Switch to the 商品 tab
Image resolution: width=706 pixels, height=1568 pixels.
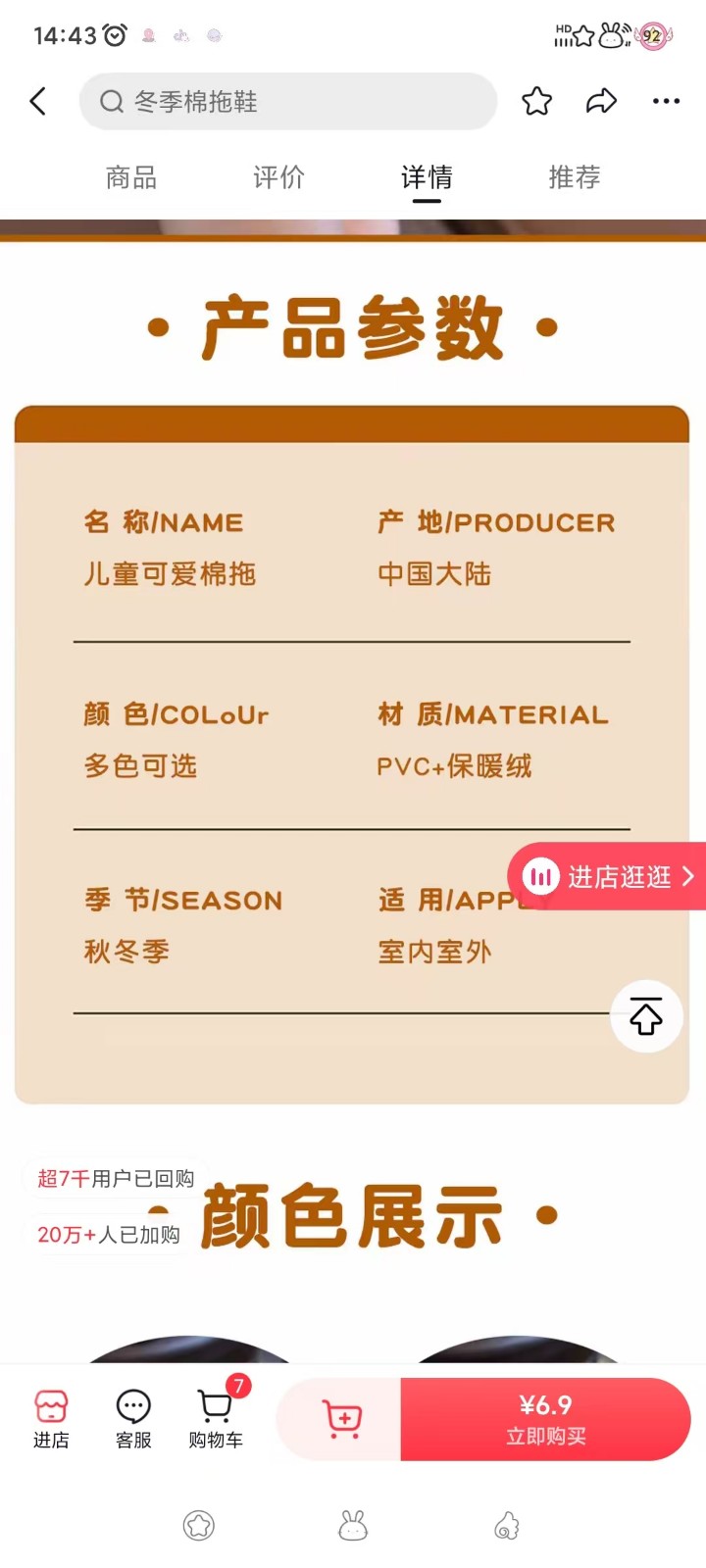pos(131,177)
